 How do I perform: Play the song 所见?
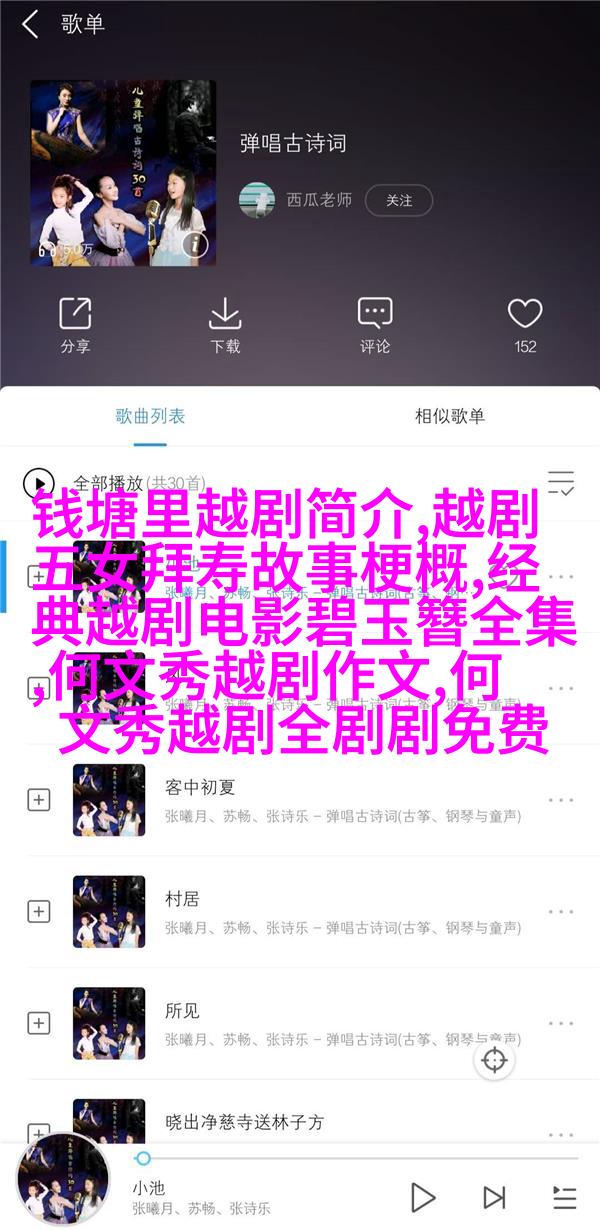300,1023
